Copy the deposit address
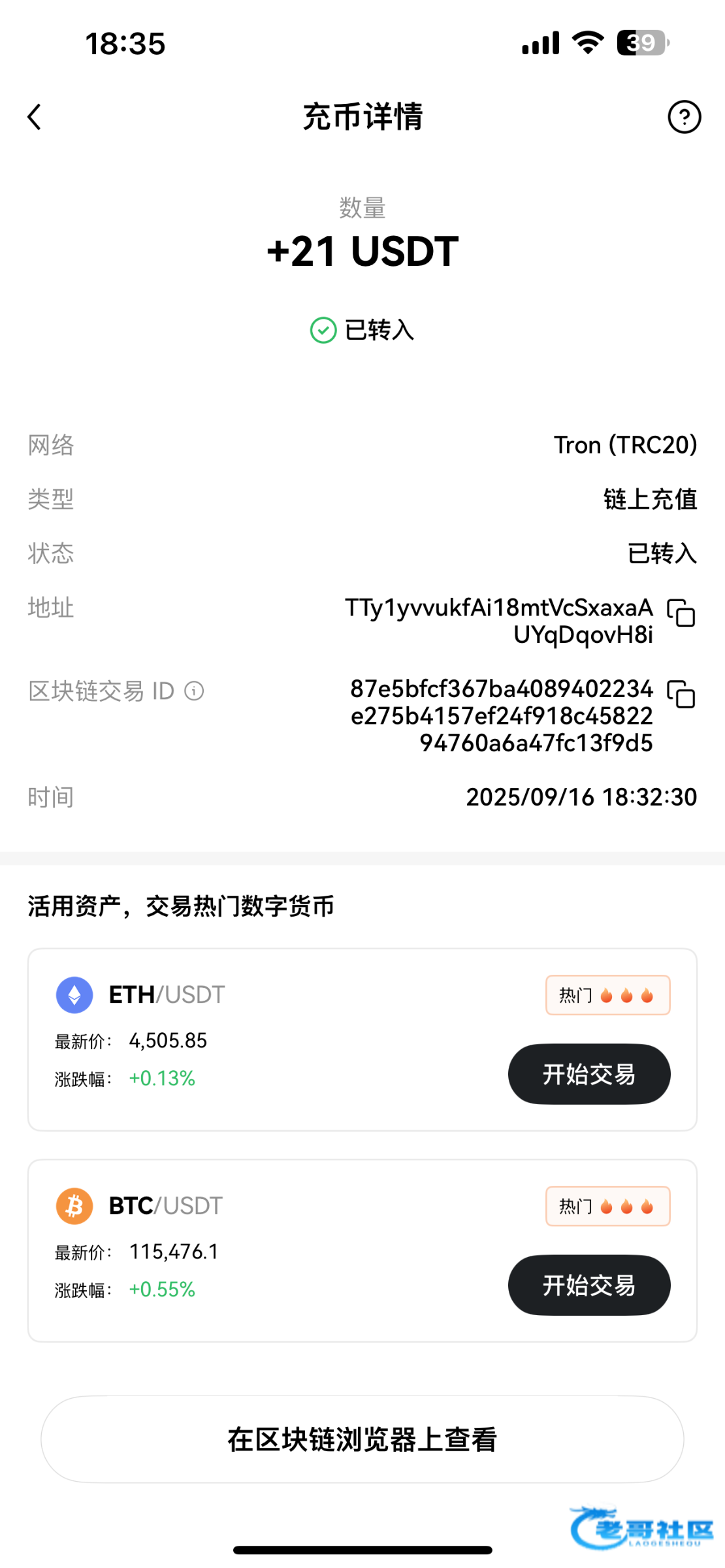This screenshot has height=1568, width=725. 681,613
